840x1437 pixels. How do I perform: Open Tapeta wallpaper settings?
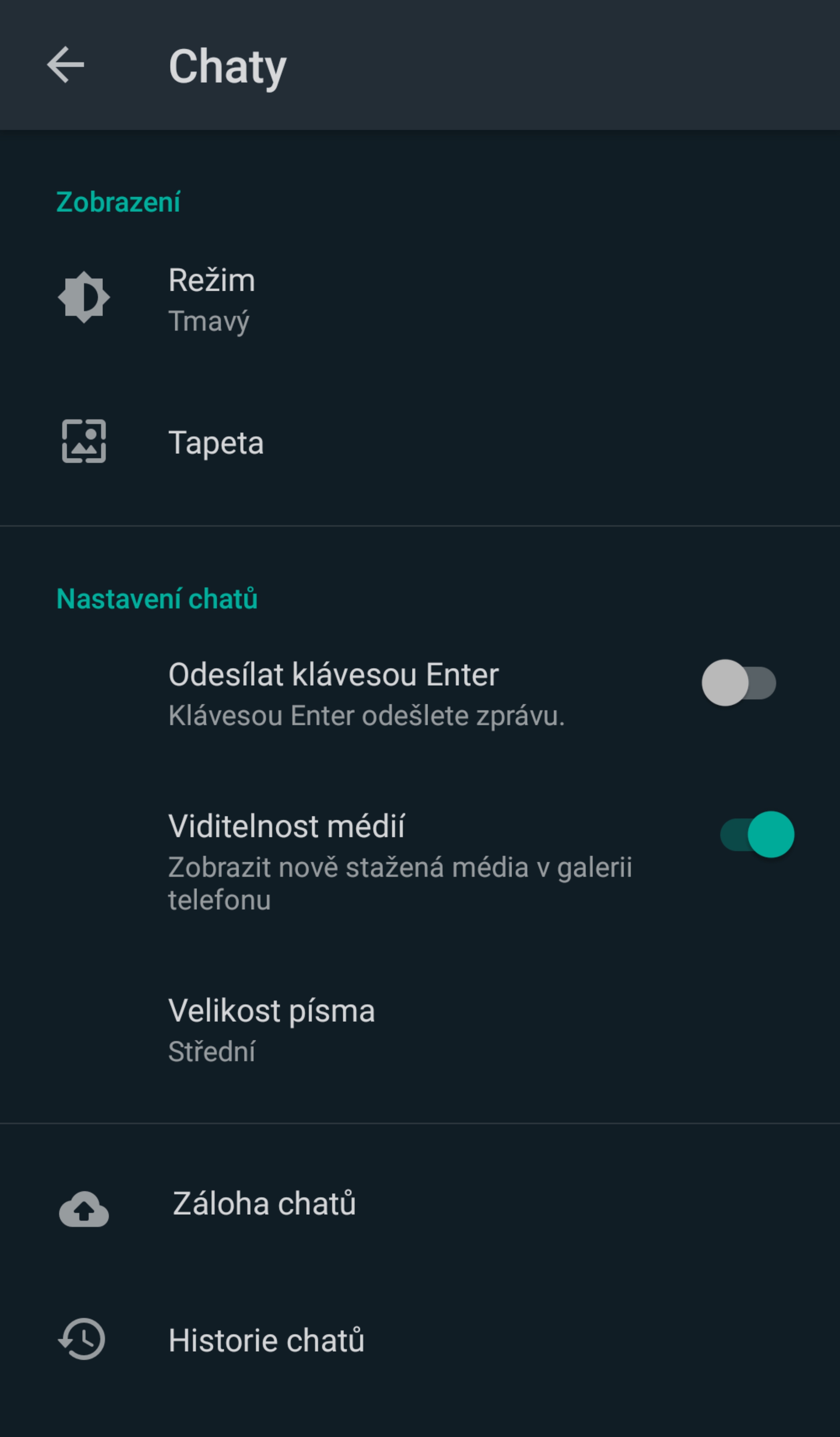point(420,442)
